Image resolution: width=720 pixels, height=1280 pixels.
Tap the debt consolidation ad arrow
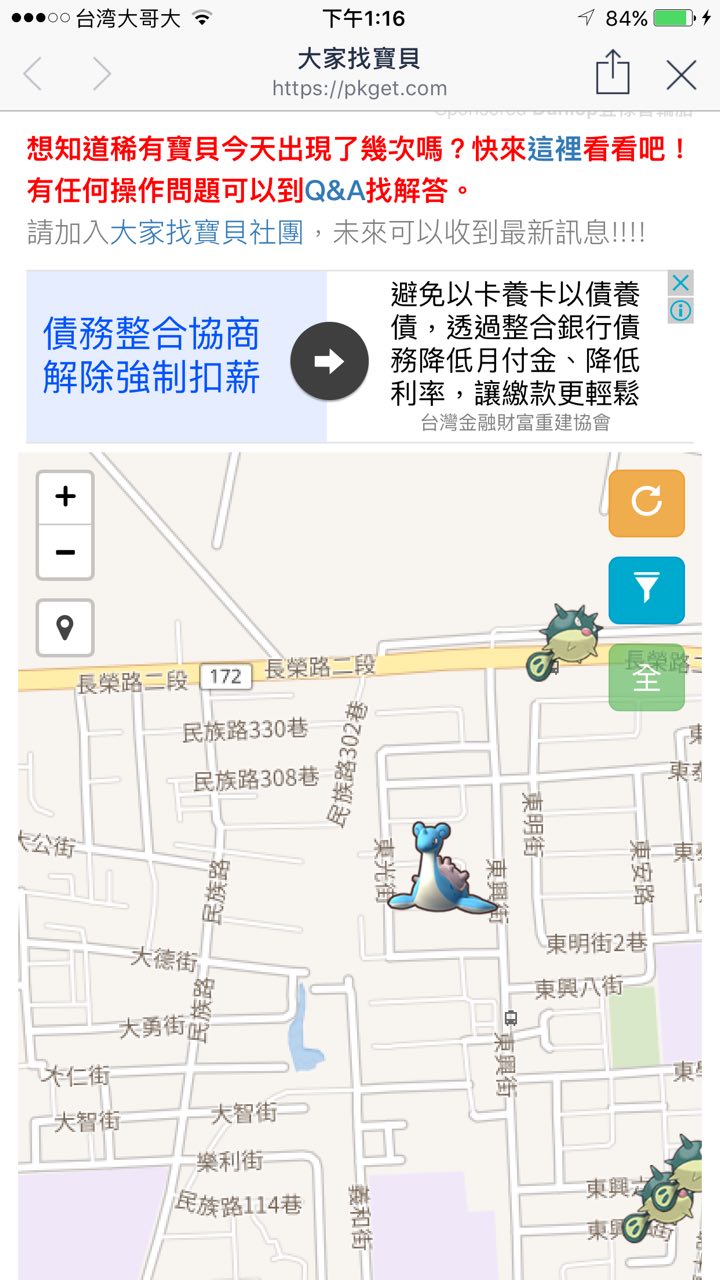coord(329,361)
